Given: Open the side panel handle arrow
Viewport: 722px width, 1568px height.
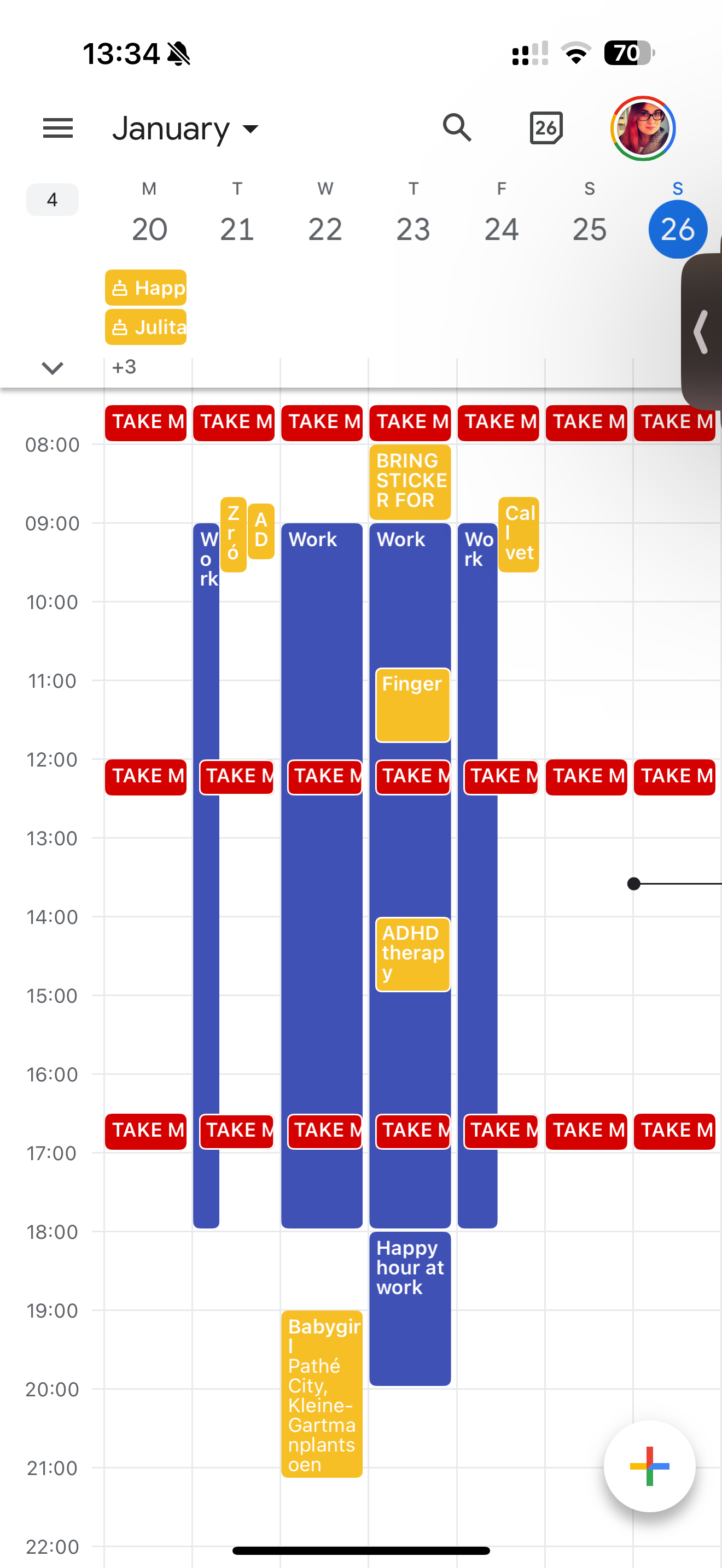Looking at the screenshot, I should click(702, 332).
